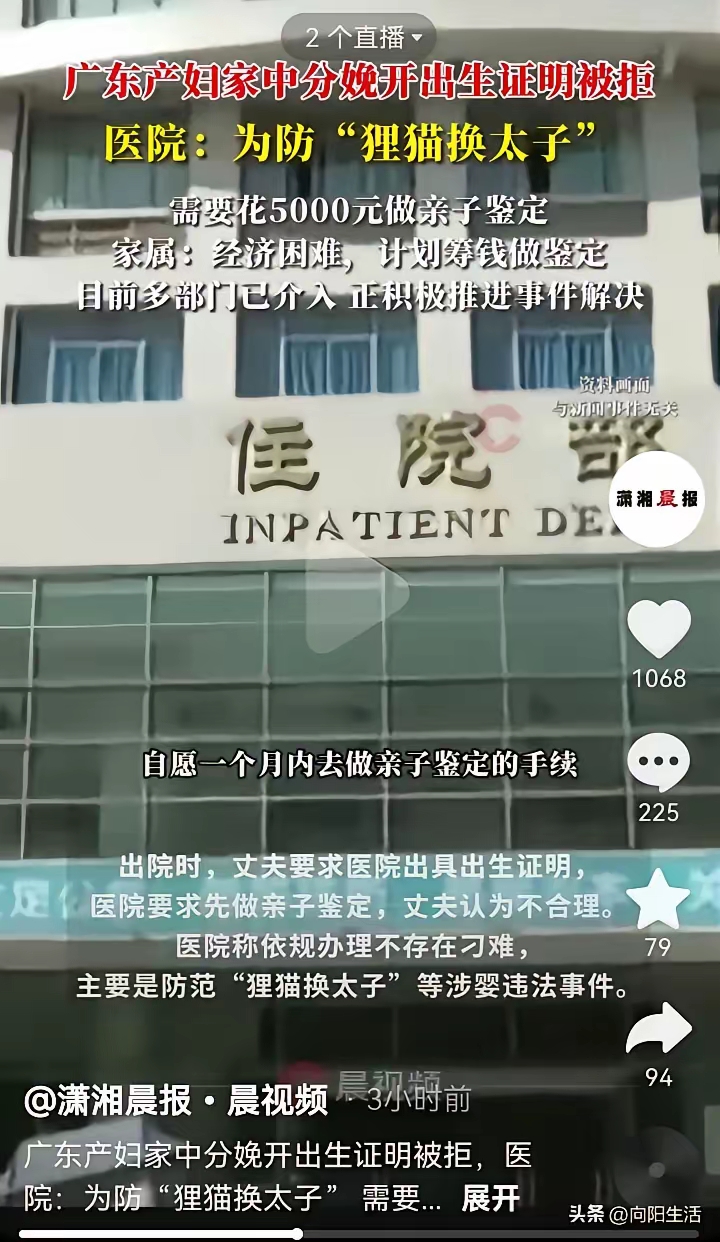Add the video to favorites with the star

tap(658, 899)
